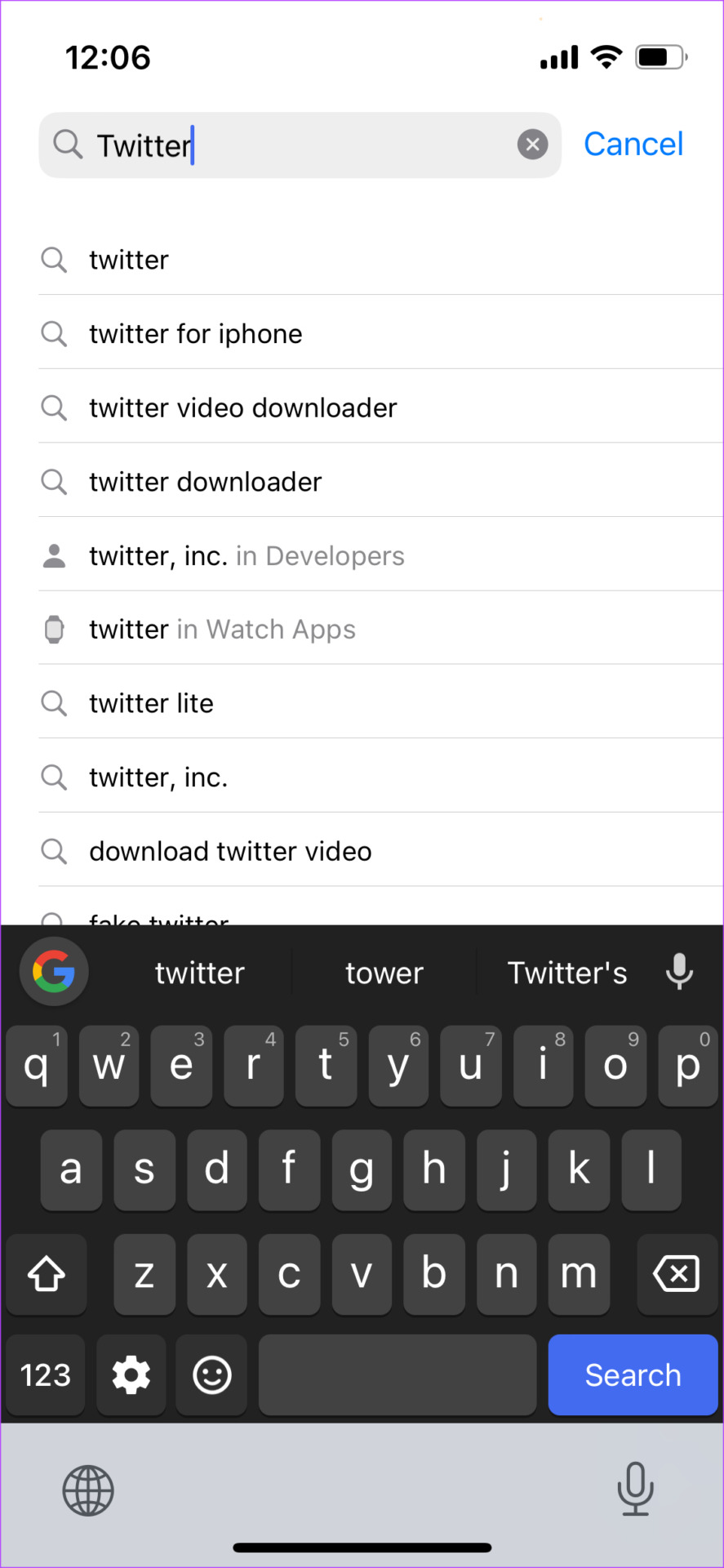Screen dimensions: 724x1568
Task: Open the emoji keyboard
Action: click(x=211, y=1374)
